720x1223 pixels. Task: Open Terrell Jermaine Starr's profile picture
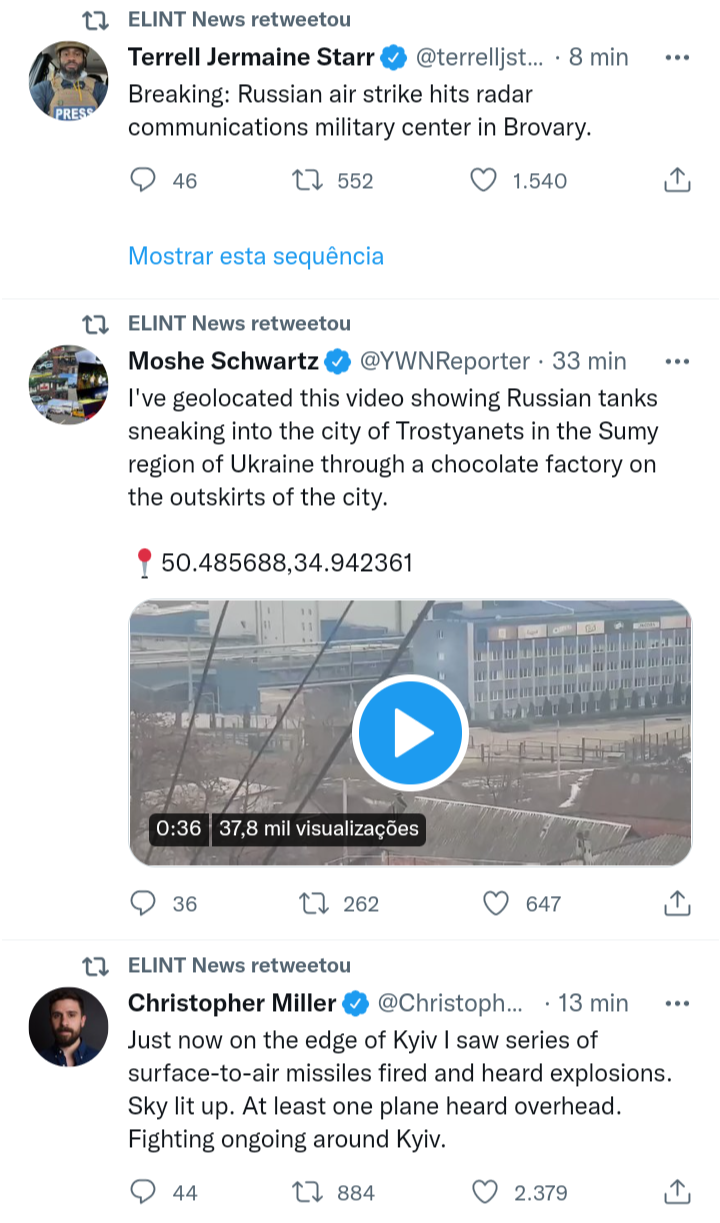68,82
